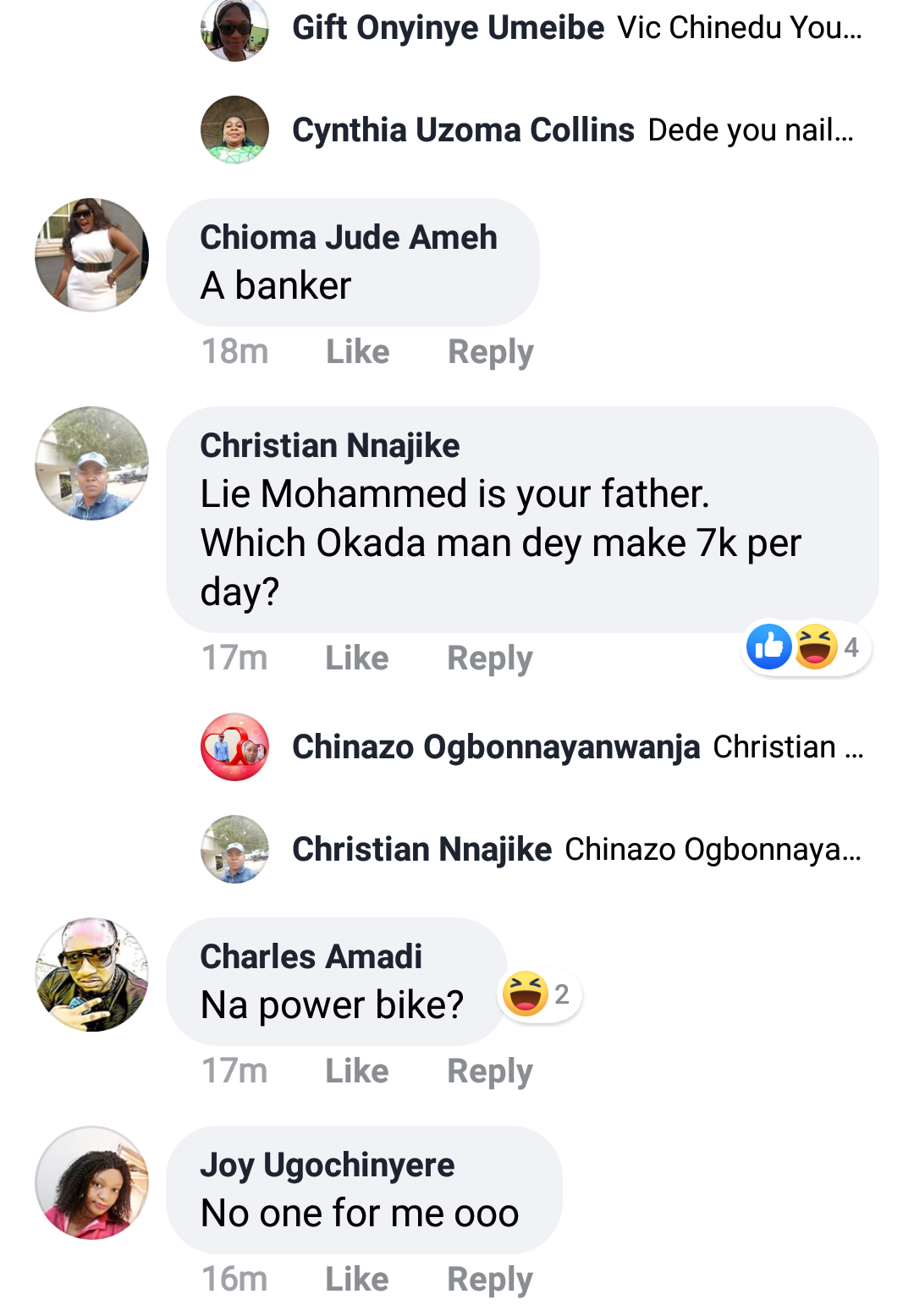914x1316 pixels.
Task: Visit Joy Ugochinyere's profile via her name
Action: click(327, 1165)
